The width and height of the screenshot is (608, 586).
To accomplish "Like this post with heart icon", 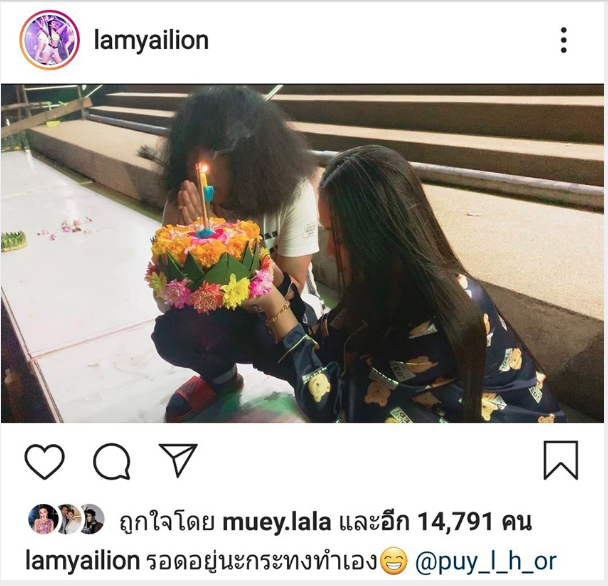I will click(x=44, y=461).
